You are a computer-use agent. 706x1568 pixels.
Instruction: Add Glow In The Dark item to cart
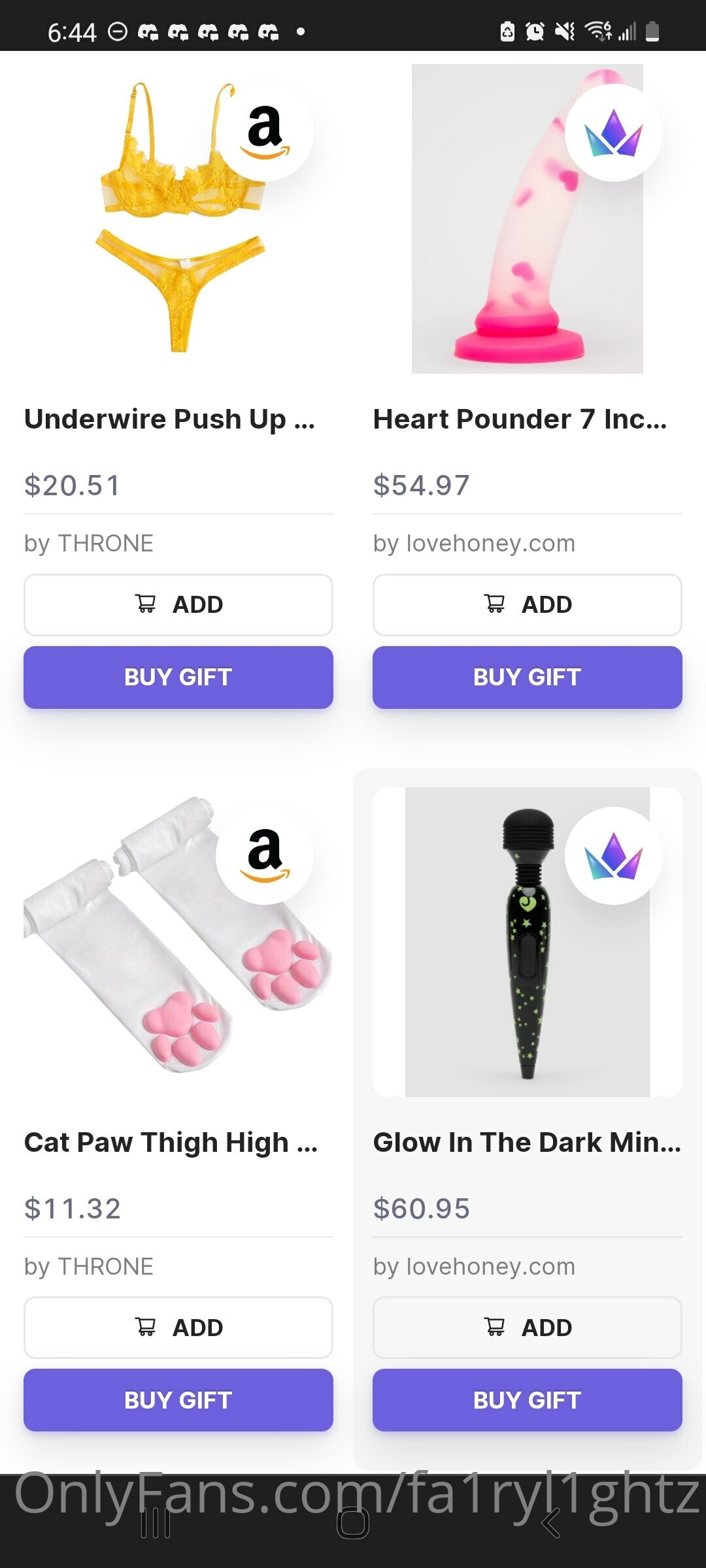527,1328
